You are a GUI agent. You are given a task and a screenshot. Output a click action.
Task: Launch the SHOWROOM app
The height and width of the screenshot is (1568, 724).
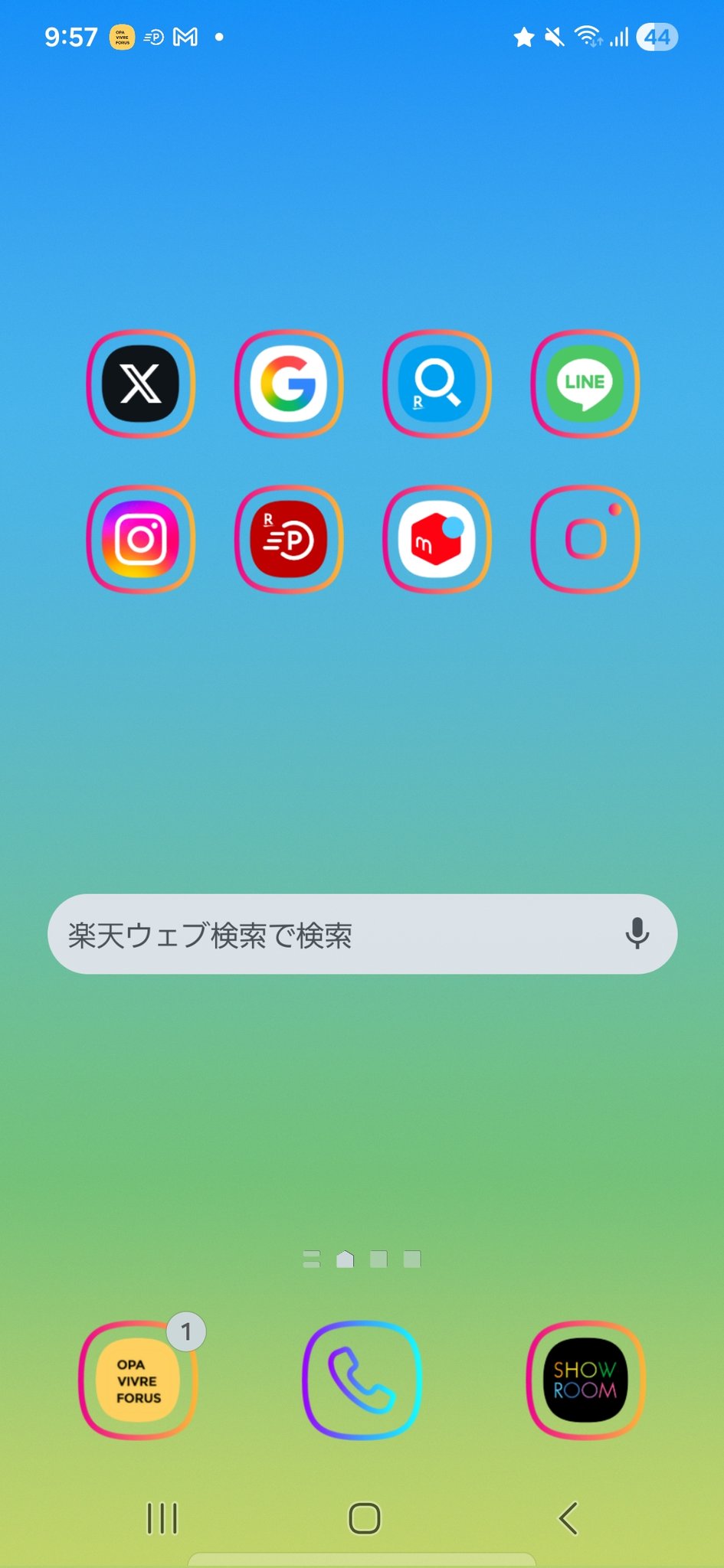pos(585,1380)
